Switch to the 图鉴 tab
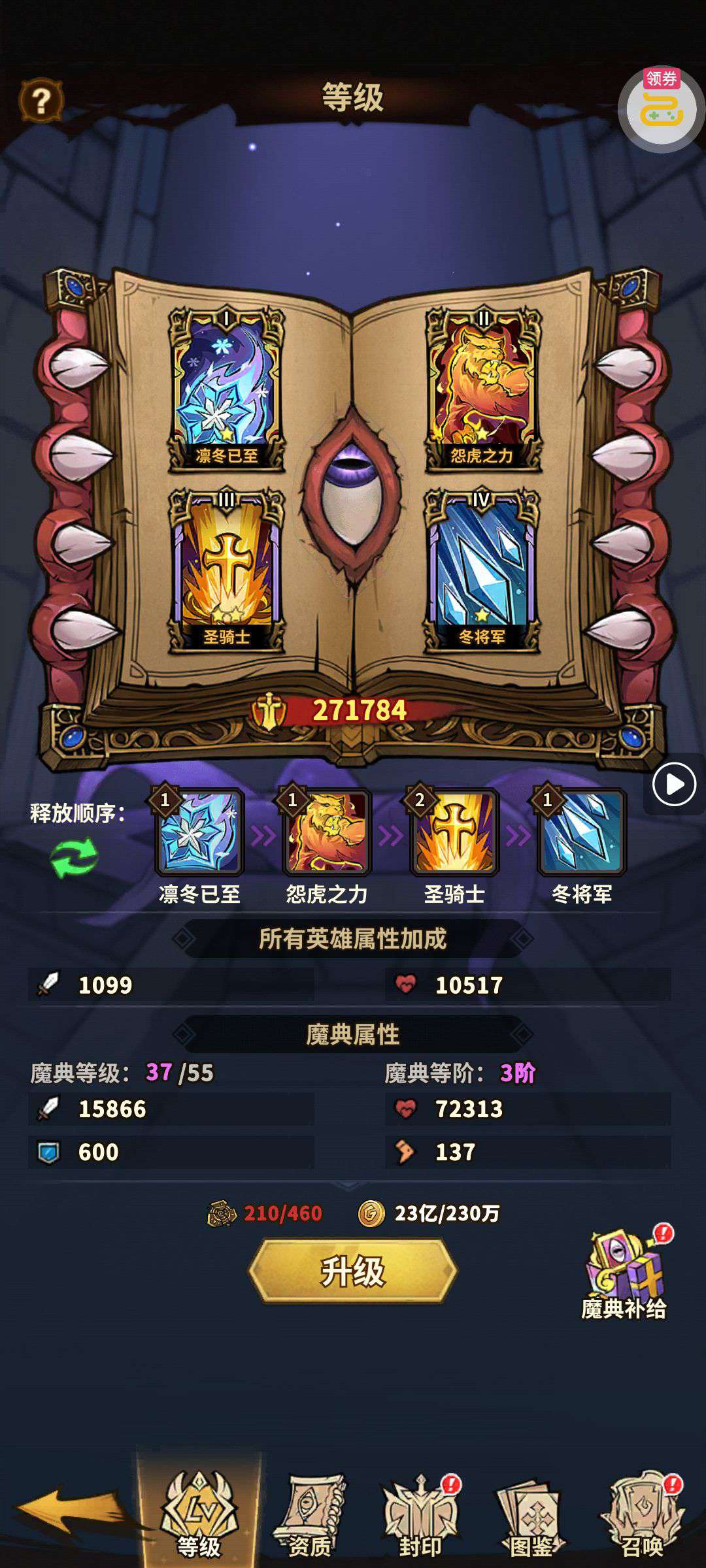 coord(531,1516)
